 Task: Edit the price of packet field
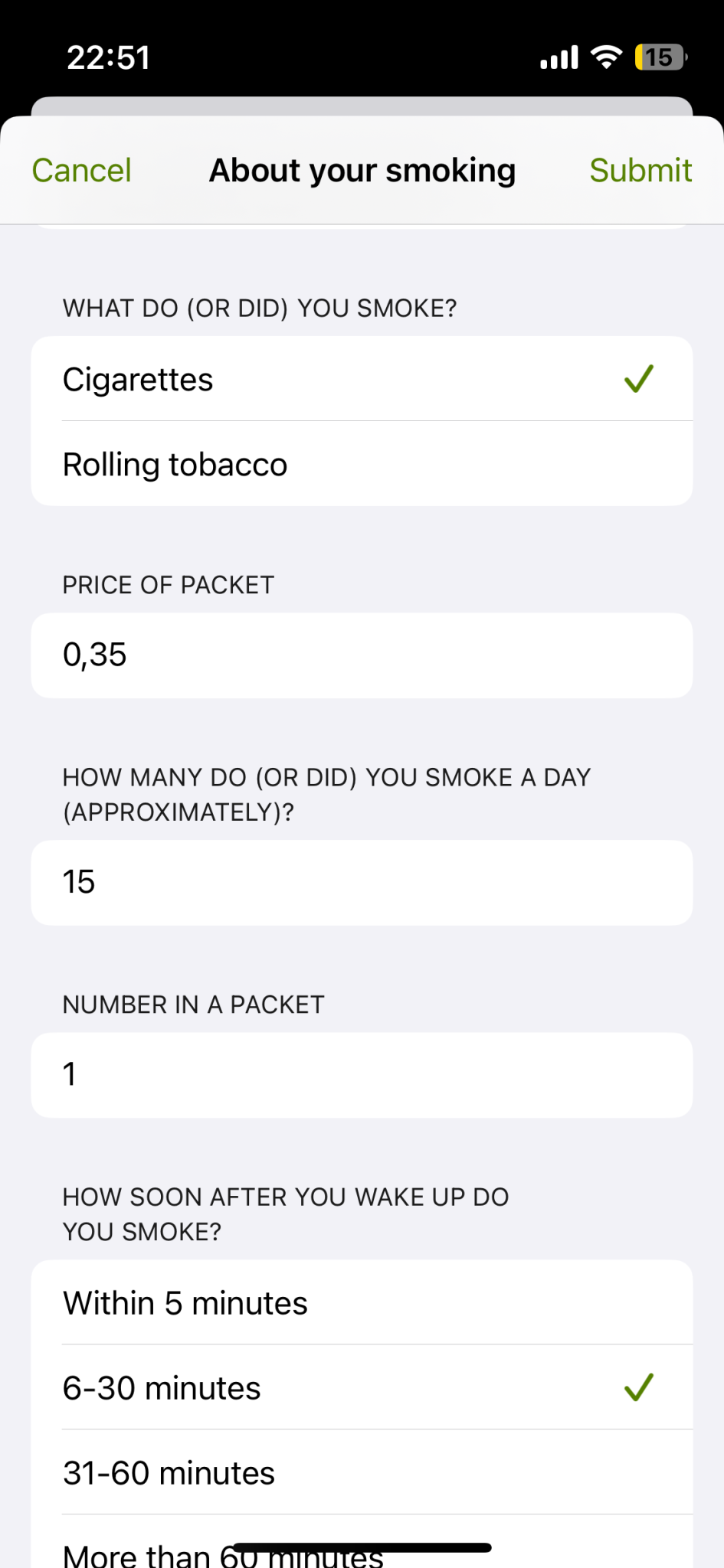click(362, 655)
